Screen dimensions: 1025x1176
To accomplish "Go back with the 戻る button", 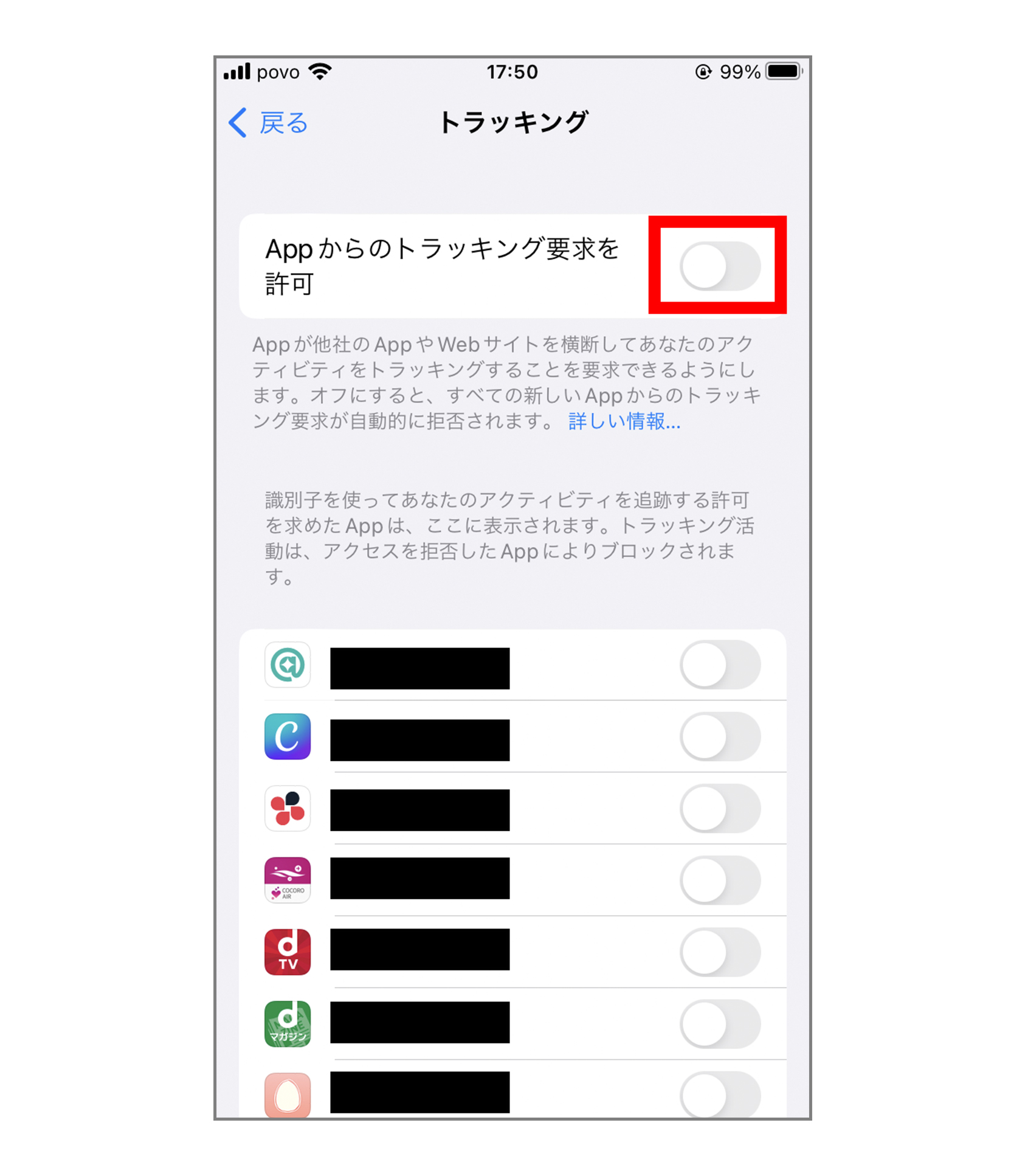I will click(268, 123).
